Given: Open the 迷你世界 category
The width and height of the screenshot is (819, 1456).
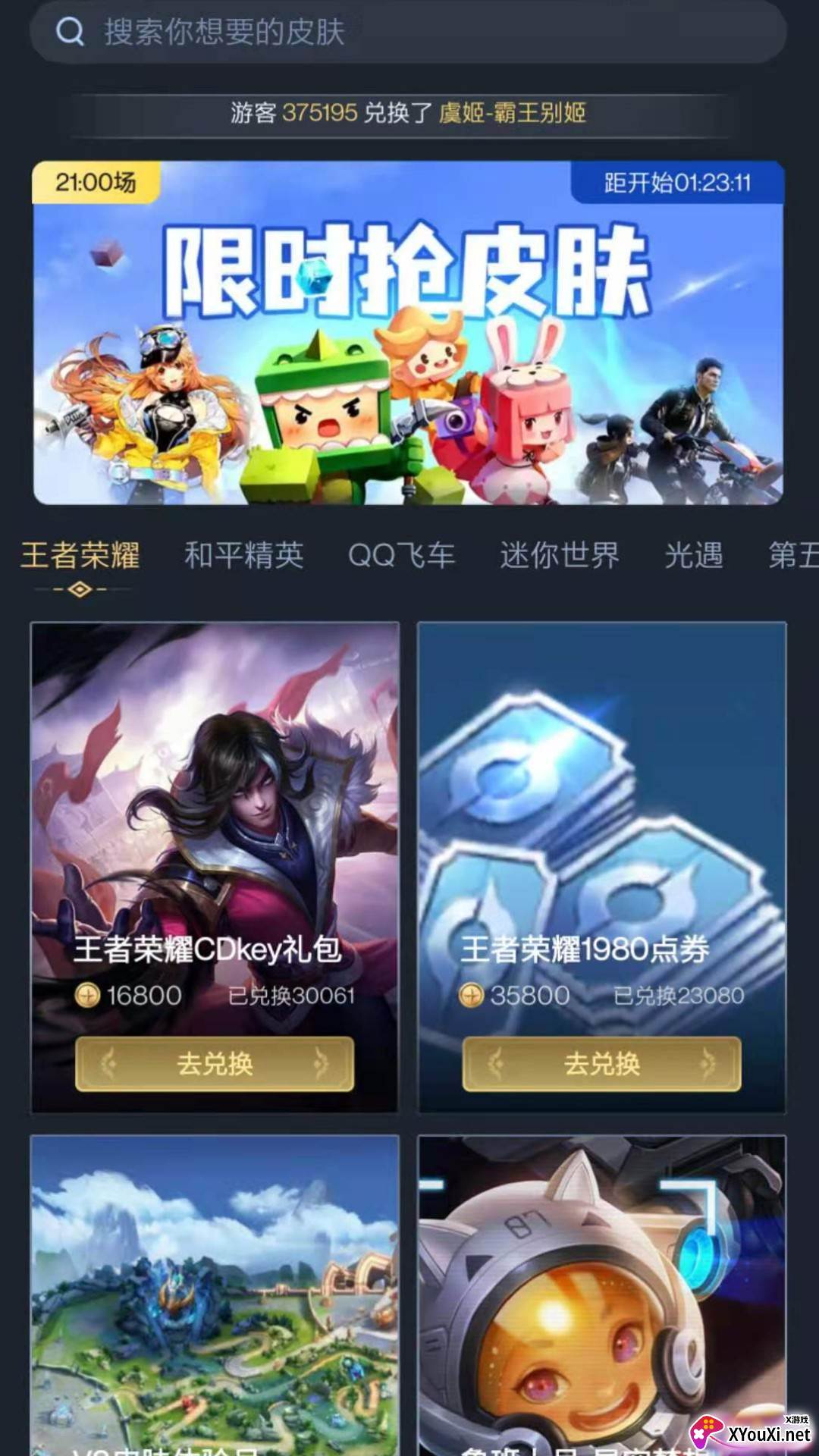Looking at the screenshot, I should pos(561,554).
